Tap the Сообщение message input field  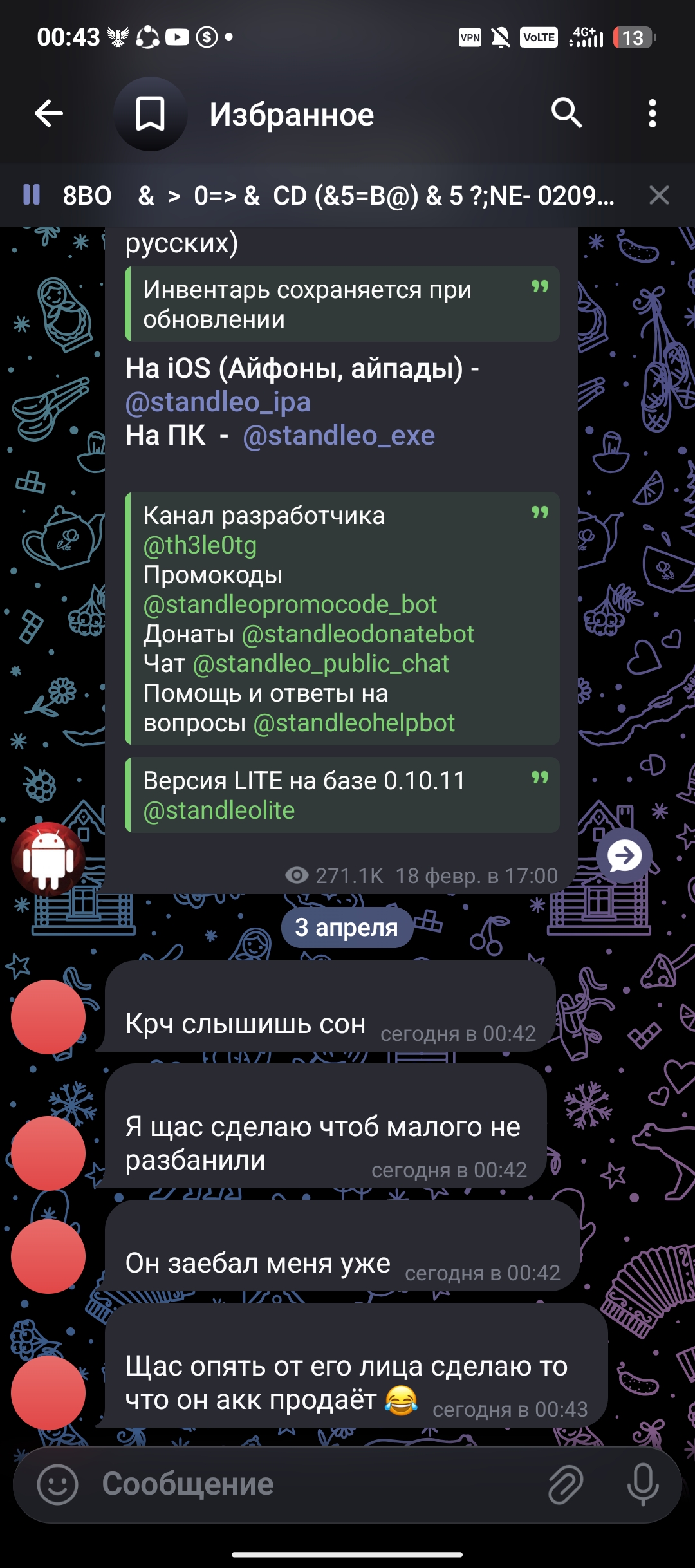[x=309, y=1484]
